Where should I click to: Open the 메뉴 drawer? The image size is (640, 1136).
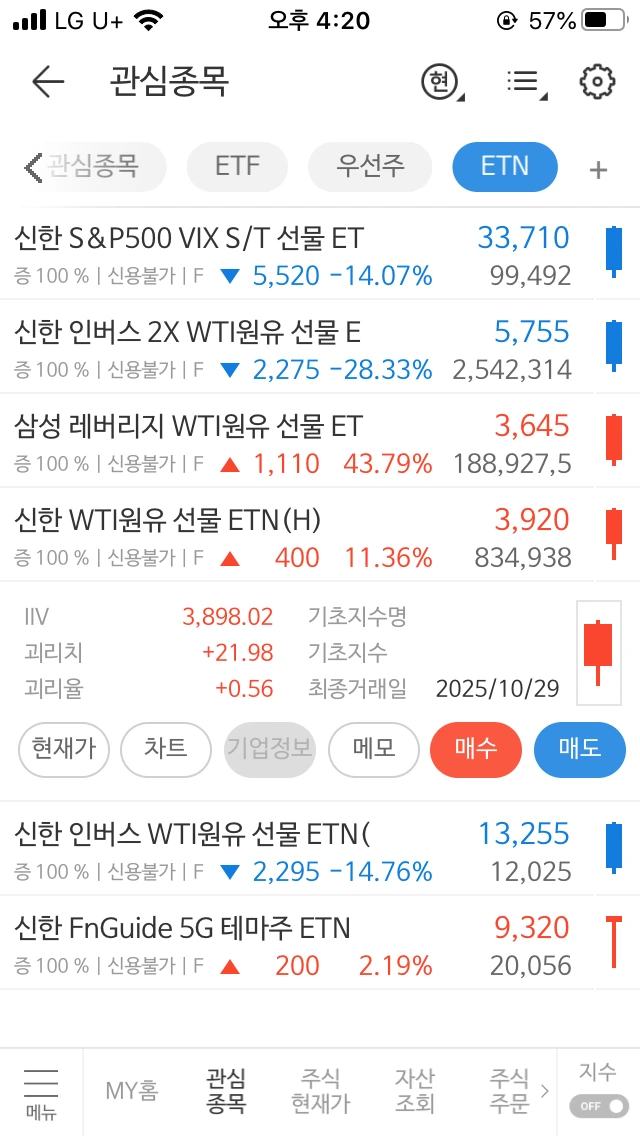click(41, 1091)
